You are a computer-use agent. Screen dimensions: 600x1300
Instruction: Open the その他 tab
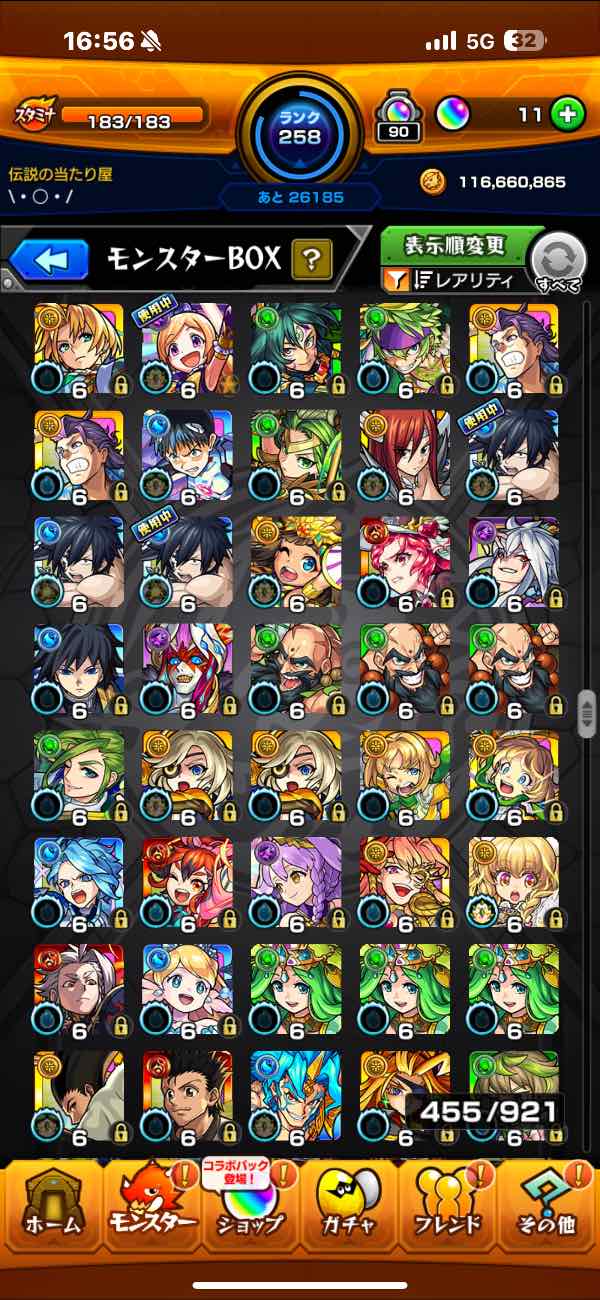547,1212
